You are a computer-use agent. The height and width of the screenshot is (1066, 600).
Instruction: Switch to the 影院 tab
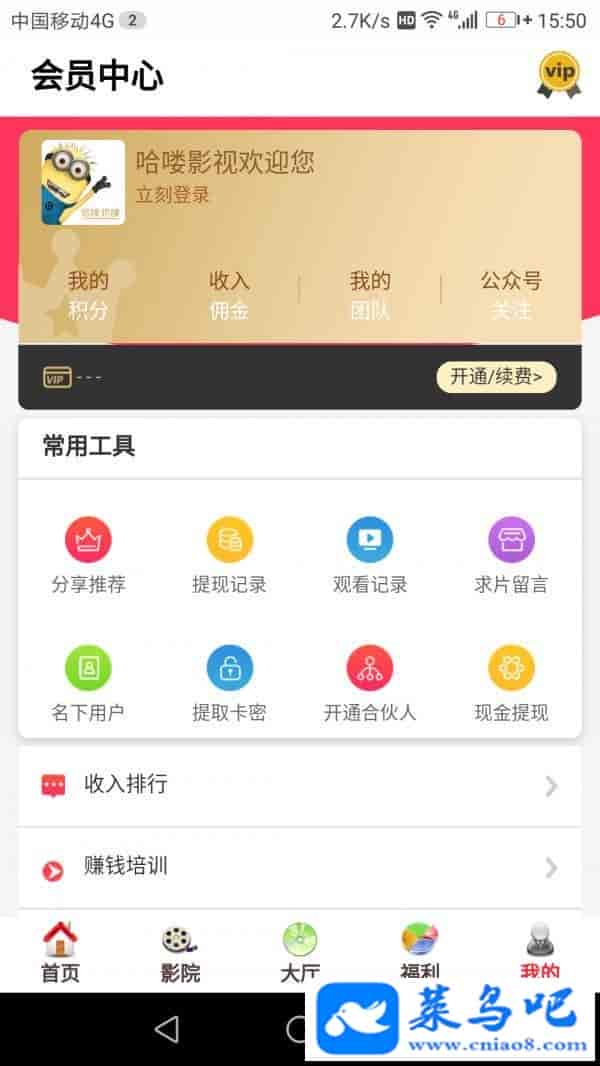click(x=180, y=952)
